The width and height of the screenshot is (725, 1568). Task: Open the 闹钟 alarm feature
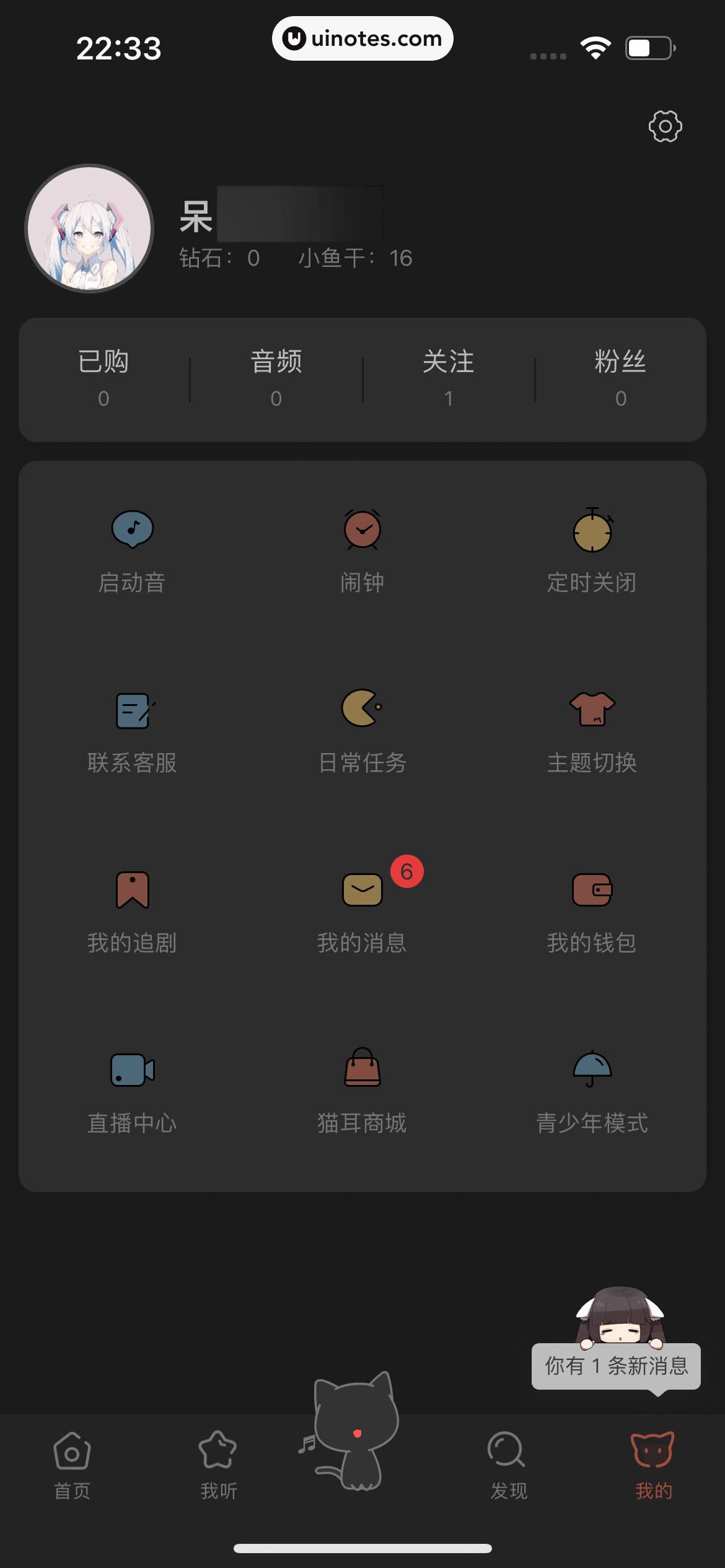(362, 551)
